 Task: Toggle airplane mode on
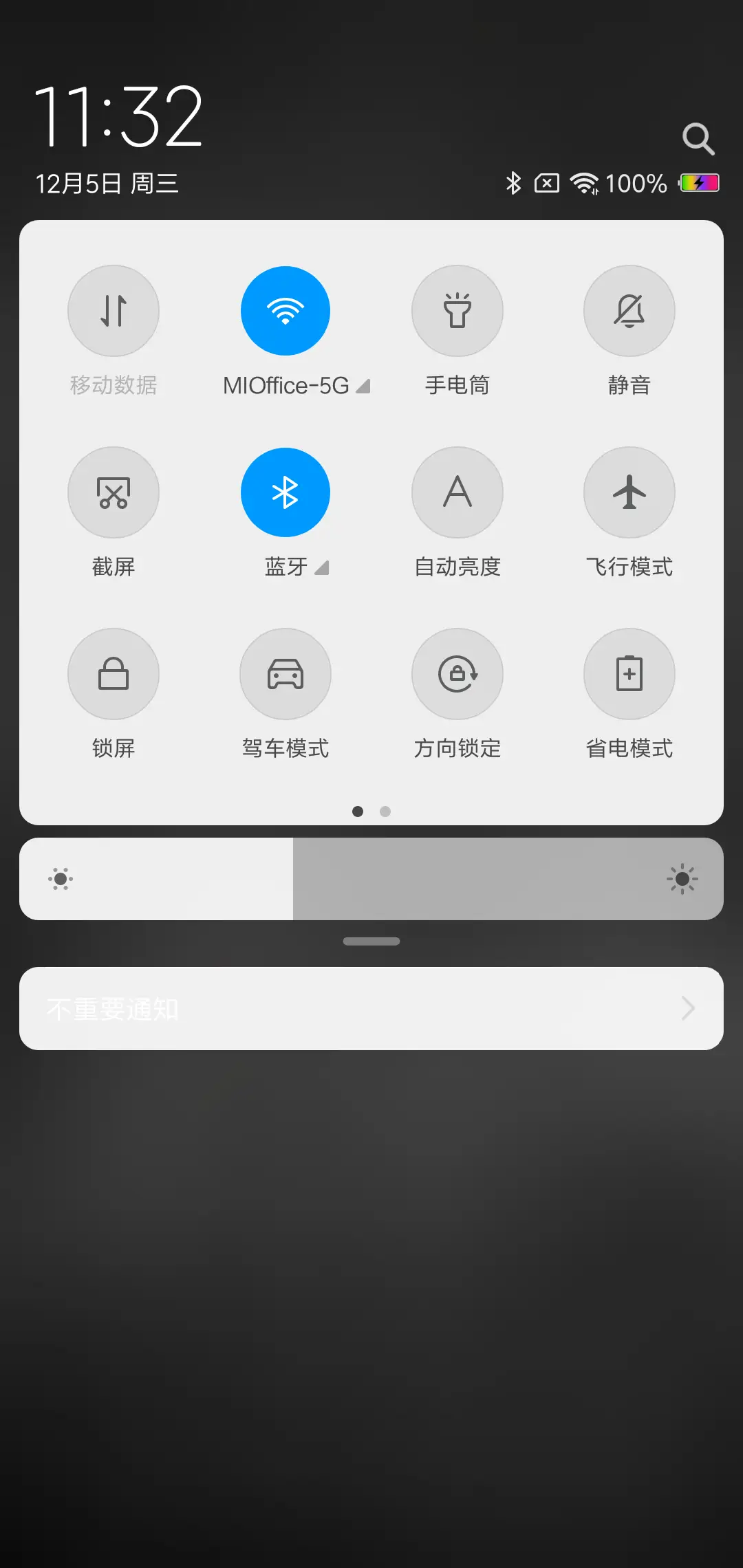[629, 492]
